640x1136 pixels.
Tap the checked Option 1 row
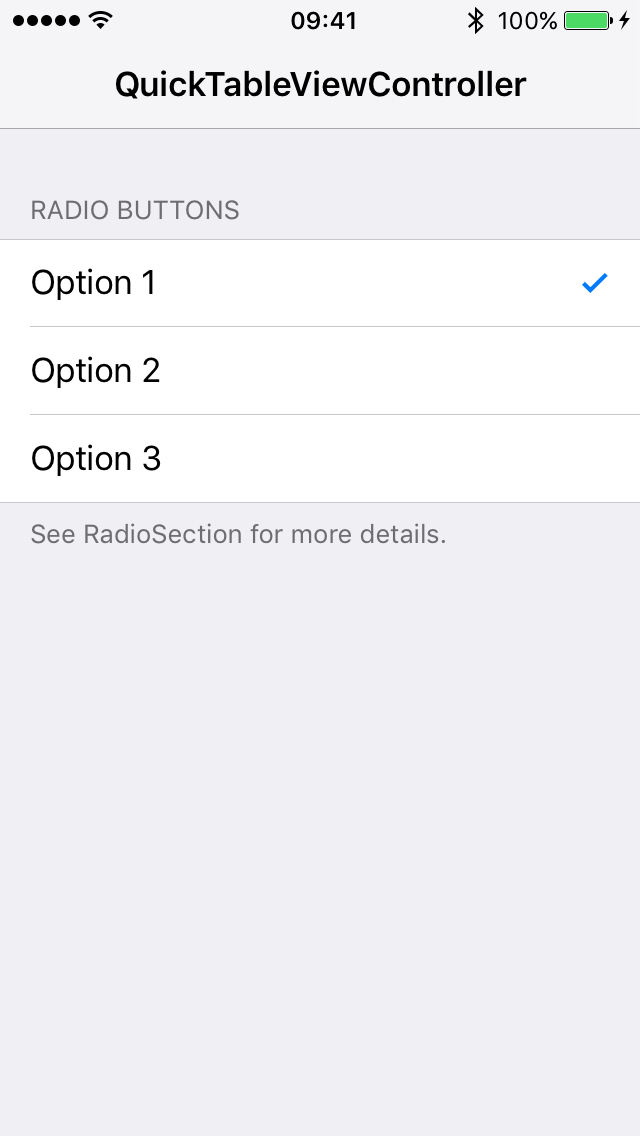(320, 283)
